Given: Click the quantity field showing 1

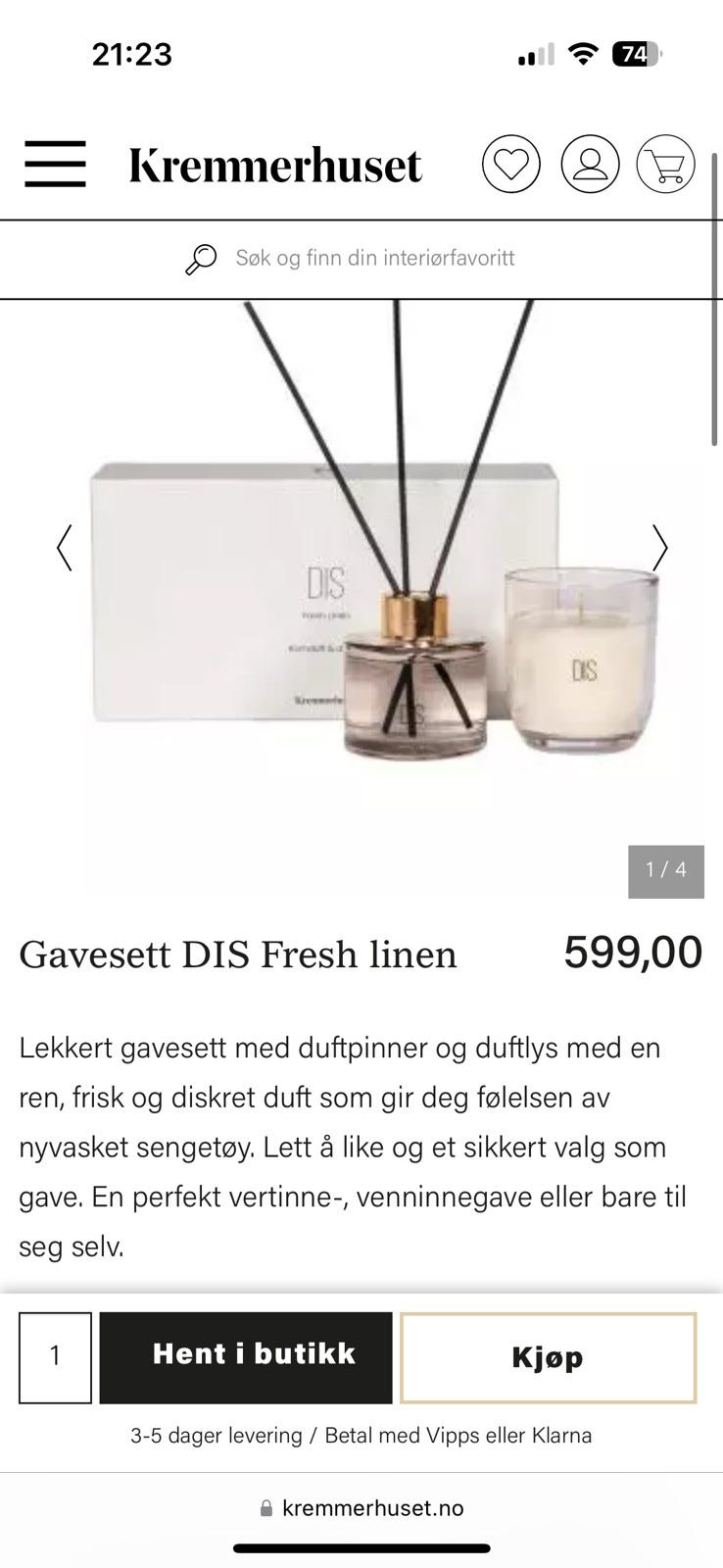Looking at the screenshot, I should point(55,1355).
